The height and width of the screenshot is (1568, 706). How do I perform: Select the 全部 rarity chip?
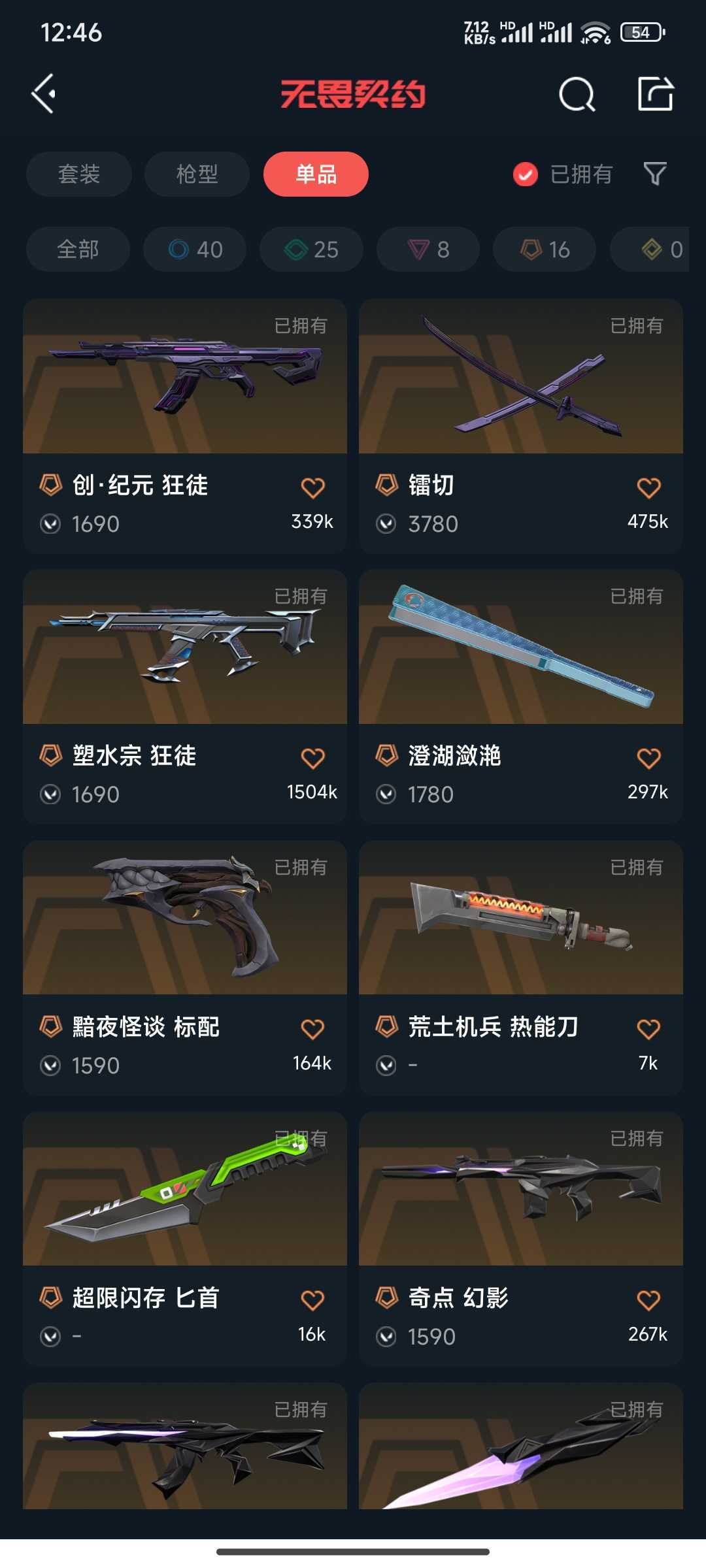point(78,250)
